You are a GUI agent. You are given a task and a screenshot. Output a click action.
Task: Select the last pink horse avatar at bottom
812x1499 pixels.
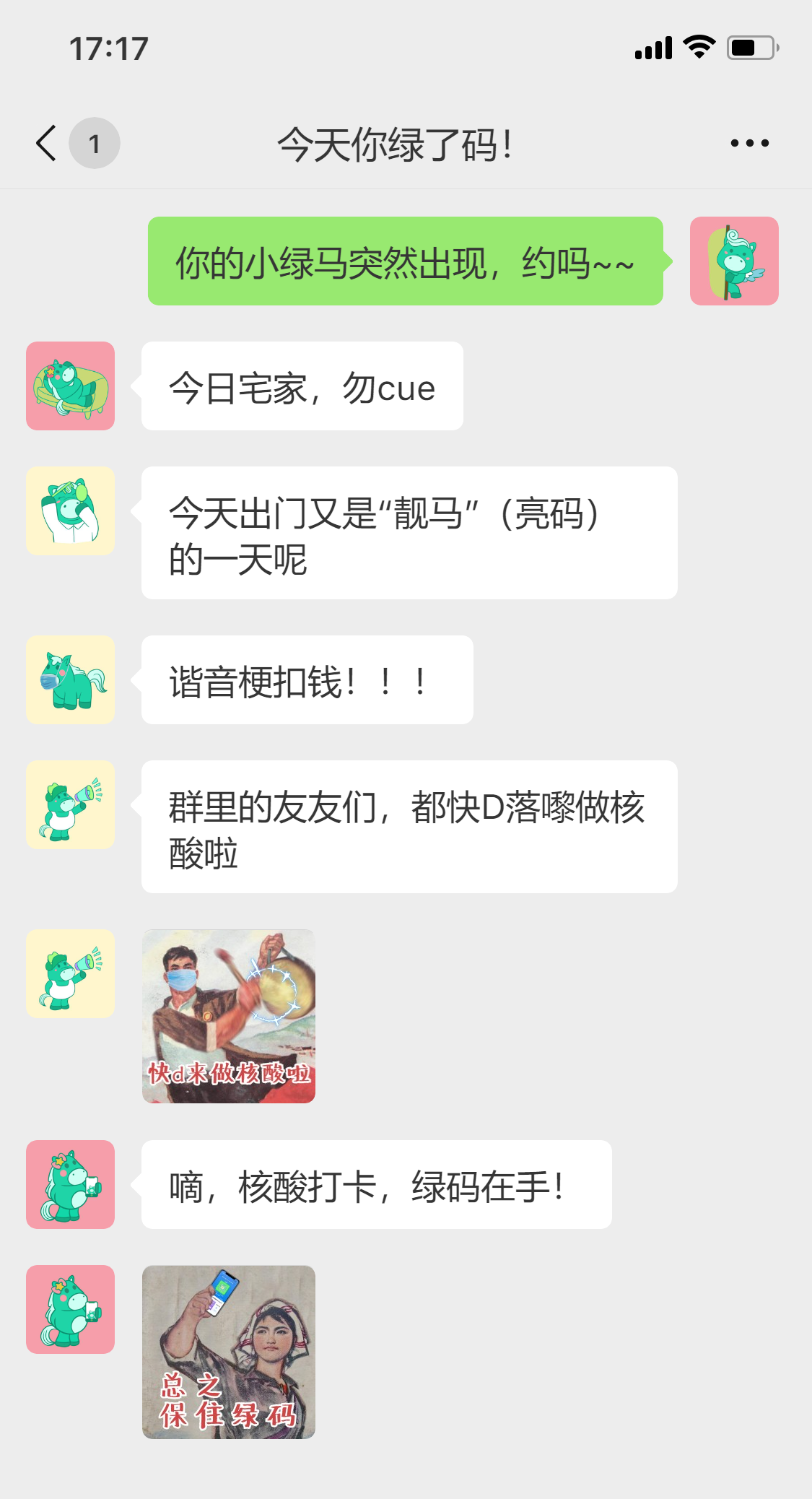pyautogui.click(x=69, y=1310)
